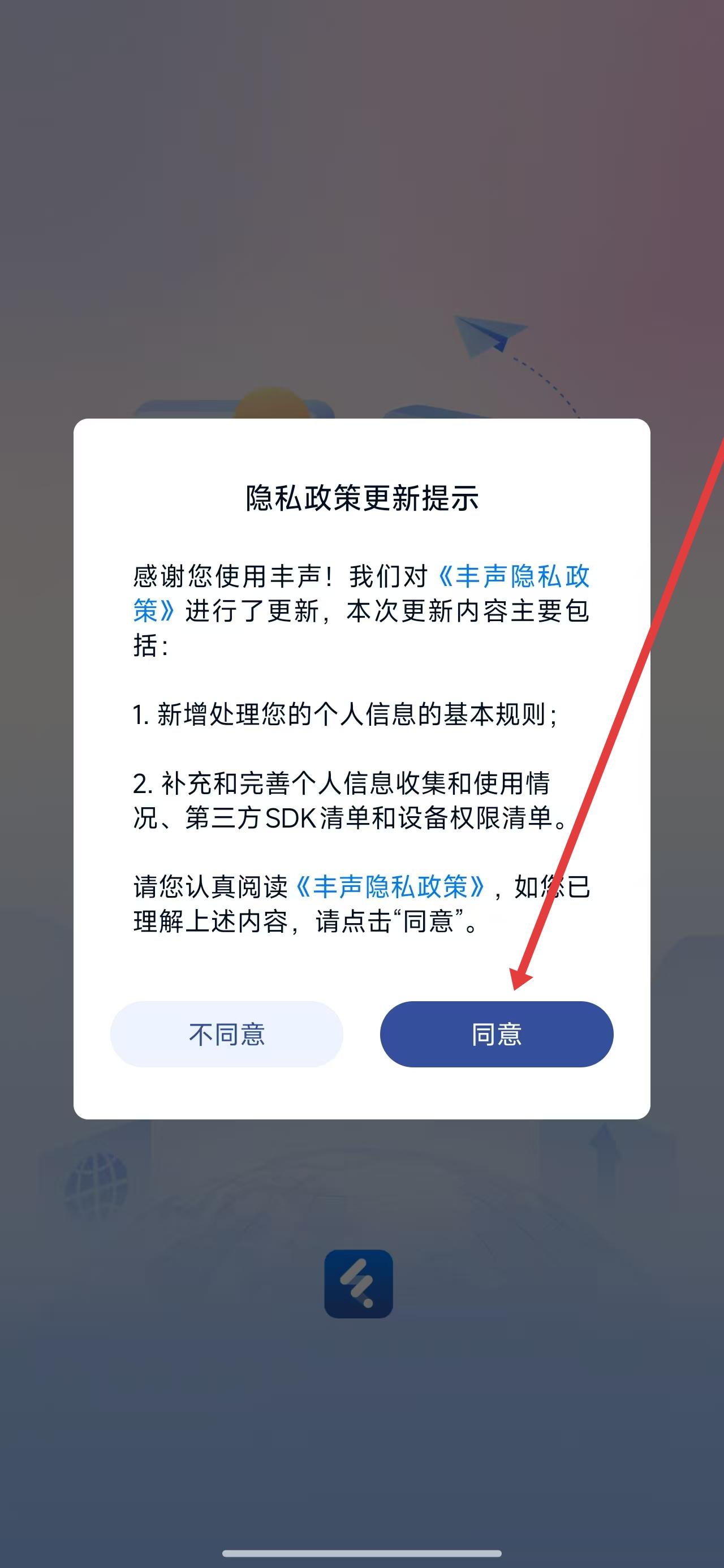The image size is (724, 1568).
Task: Open 《丰声隐私政策》 link after 请您认真阅读
Action: click(x=390, y=887)
